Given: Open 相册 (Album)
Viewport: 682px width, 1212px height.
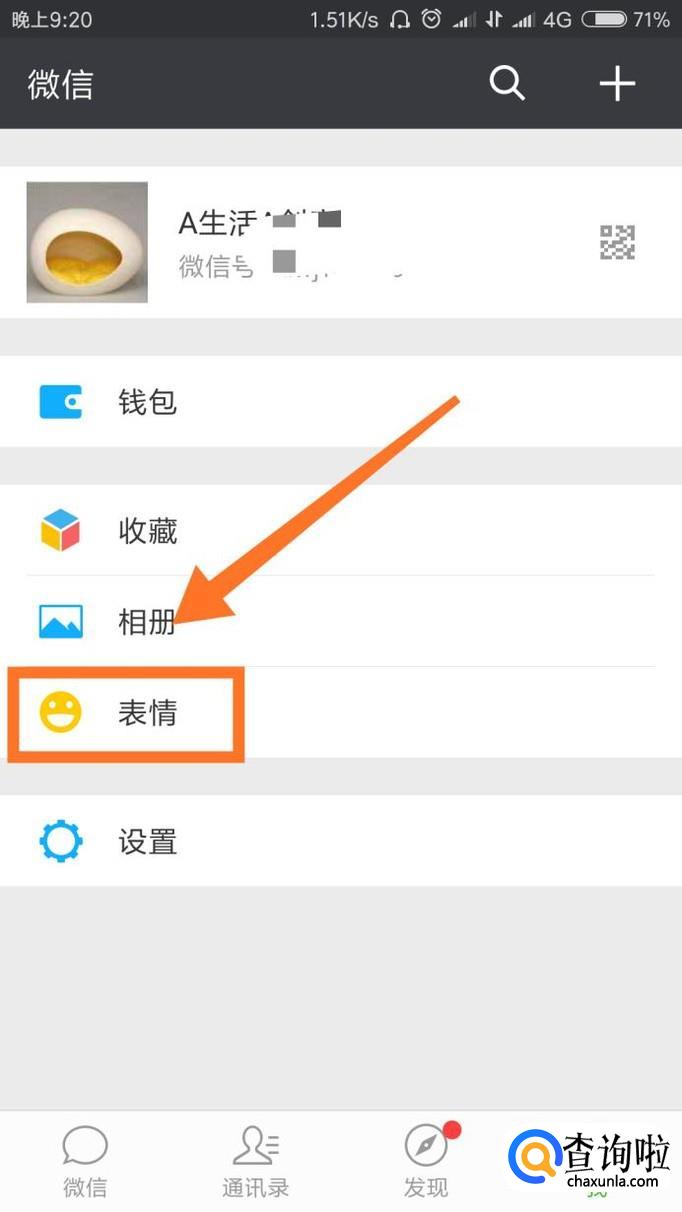Looking at the screenshot, I should 340,622.
